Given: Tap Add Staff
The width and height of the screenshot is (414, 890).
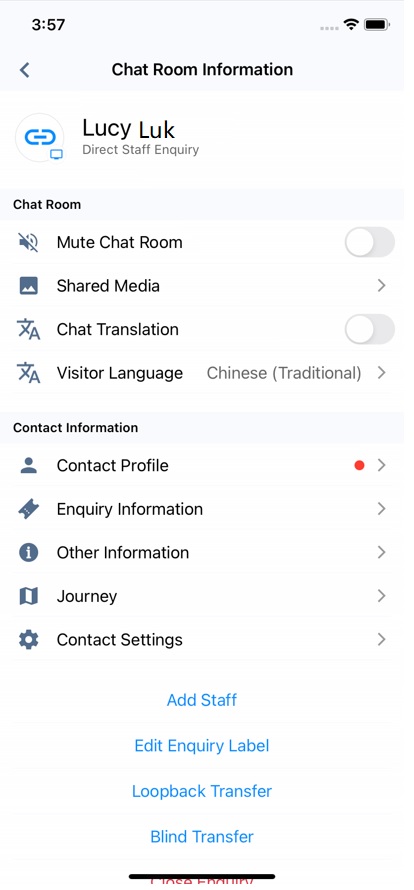Looking at the screenshot, I should point(202,700).
